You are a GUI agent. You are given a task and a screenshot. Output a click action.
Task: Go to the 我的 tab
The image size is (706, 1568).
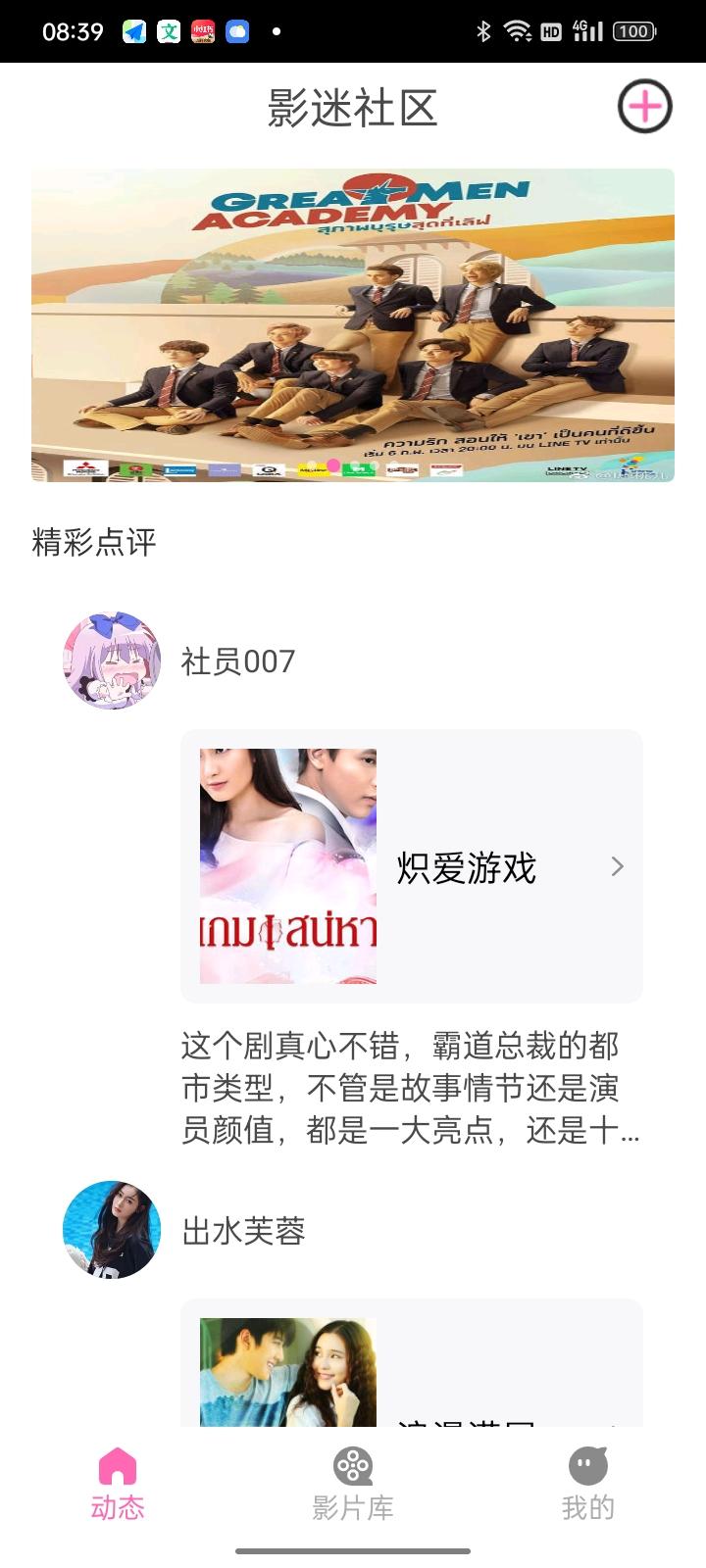(x=588, y=1485)
